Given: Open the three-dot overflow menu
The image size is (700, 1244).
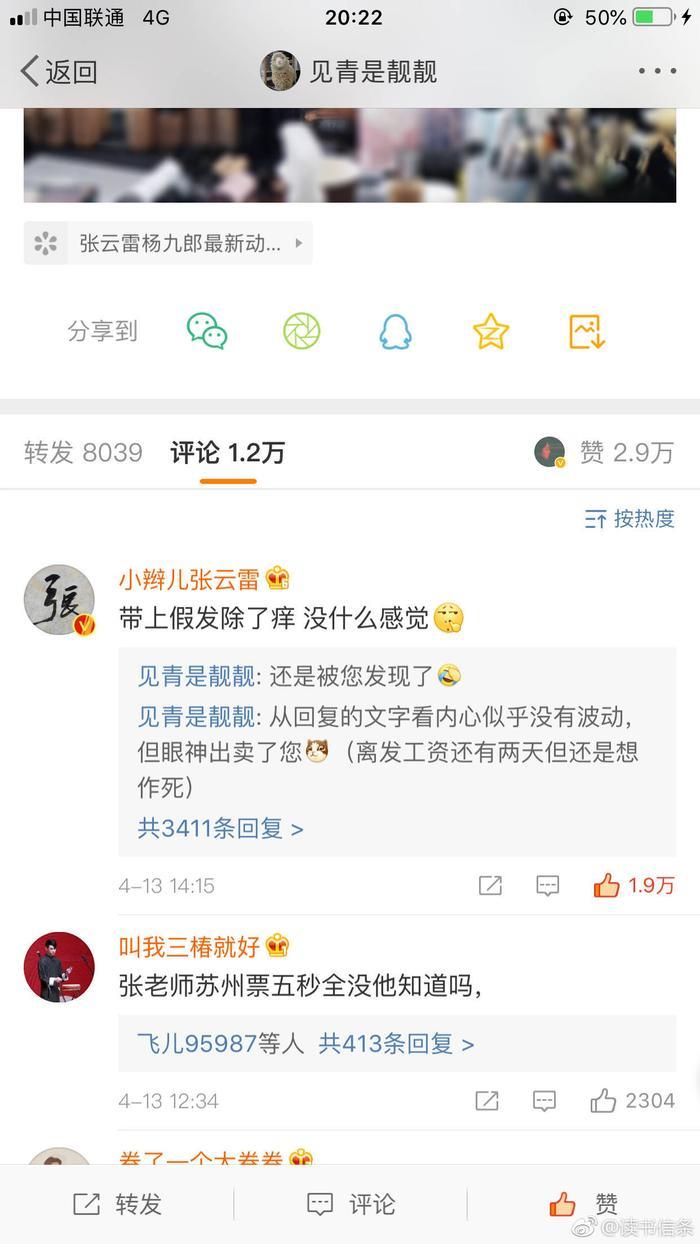Looking at the screenshot, I should click(657, 72).
